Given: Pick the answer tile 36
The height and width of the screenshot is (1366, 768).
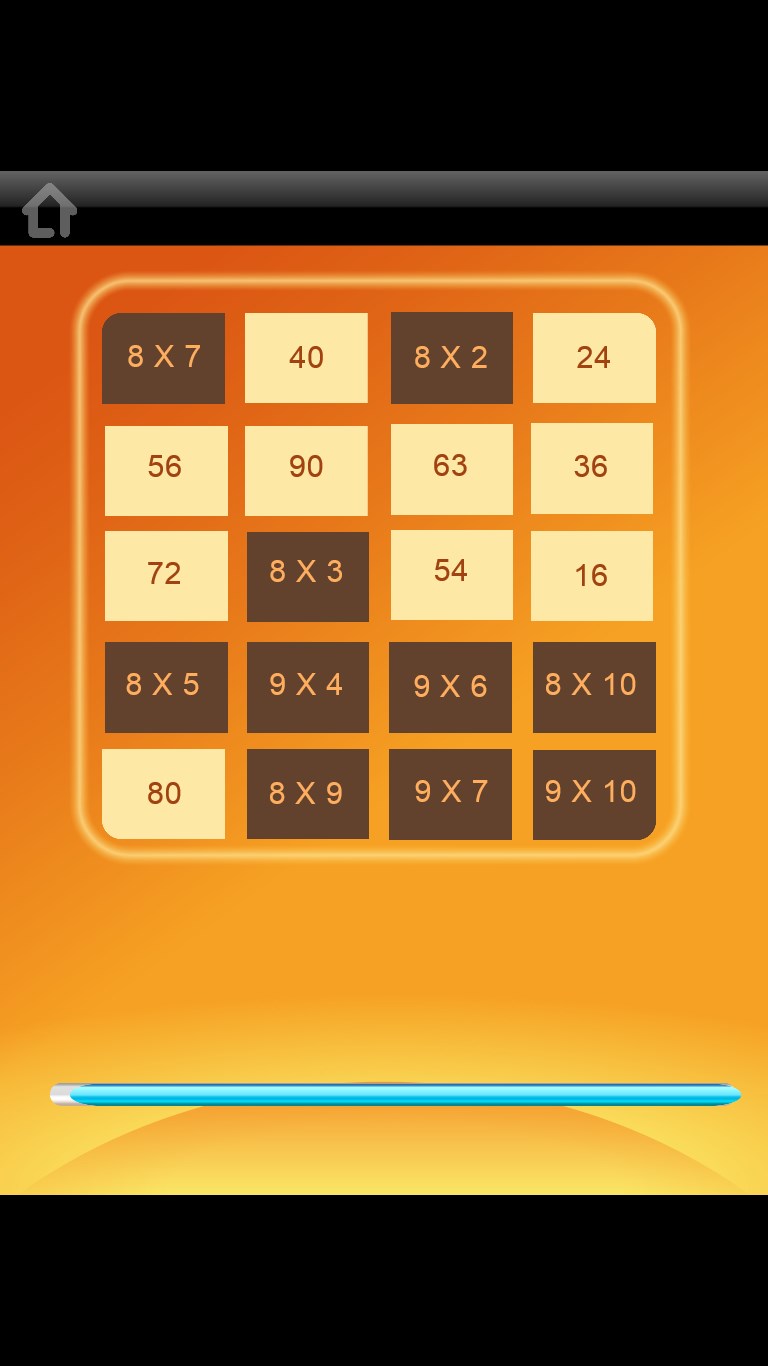Looking at the screenshot, I should pyautogui.click(x=592, y=468).
